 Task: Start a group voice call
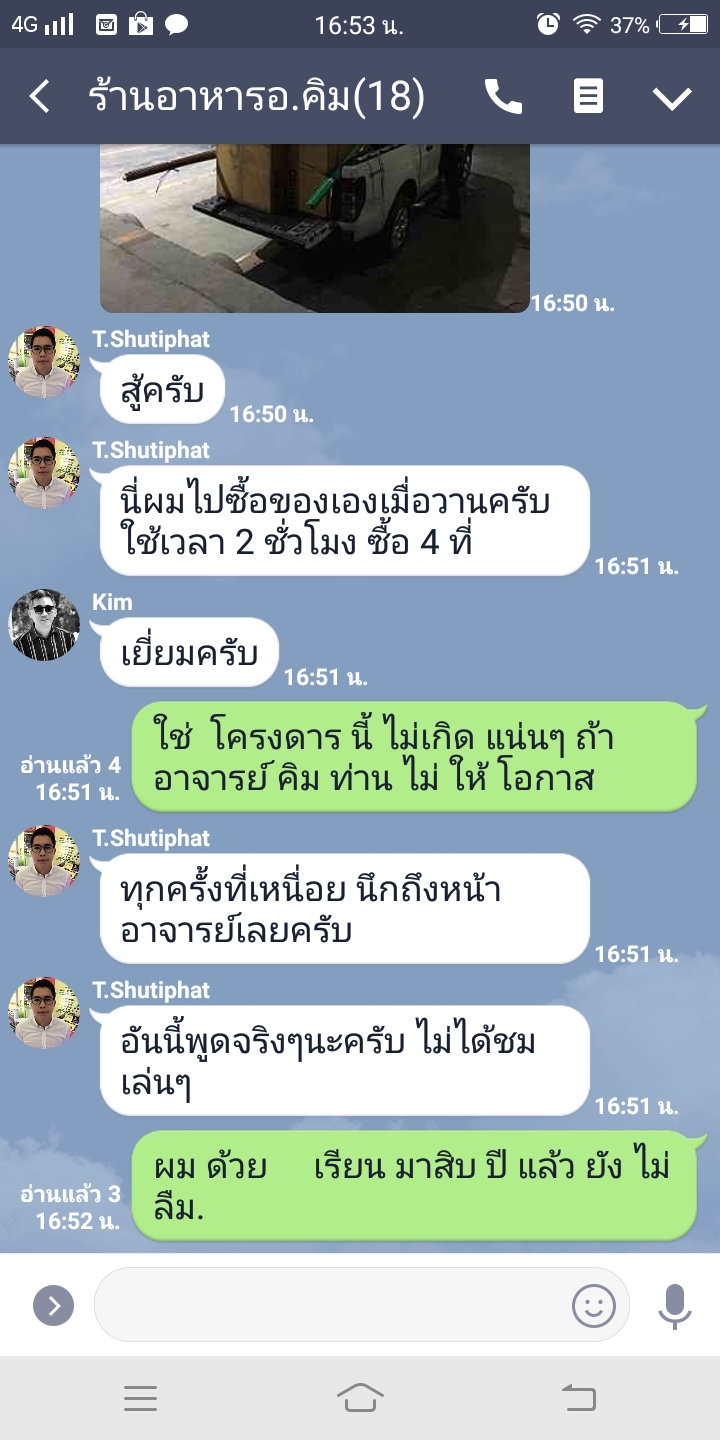(503, 97)
